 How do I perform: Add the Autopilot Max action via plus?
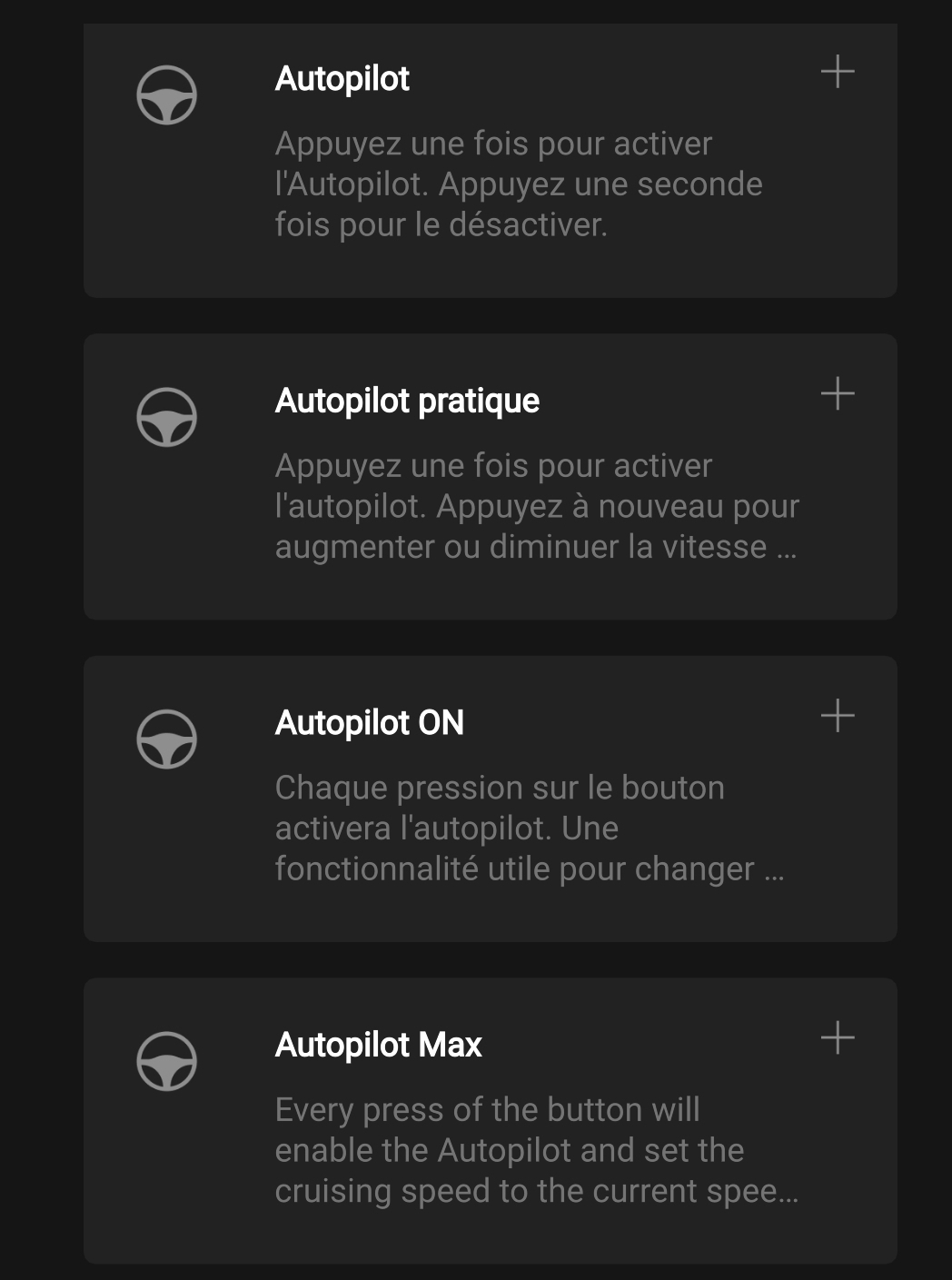point(838,1037)
